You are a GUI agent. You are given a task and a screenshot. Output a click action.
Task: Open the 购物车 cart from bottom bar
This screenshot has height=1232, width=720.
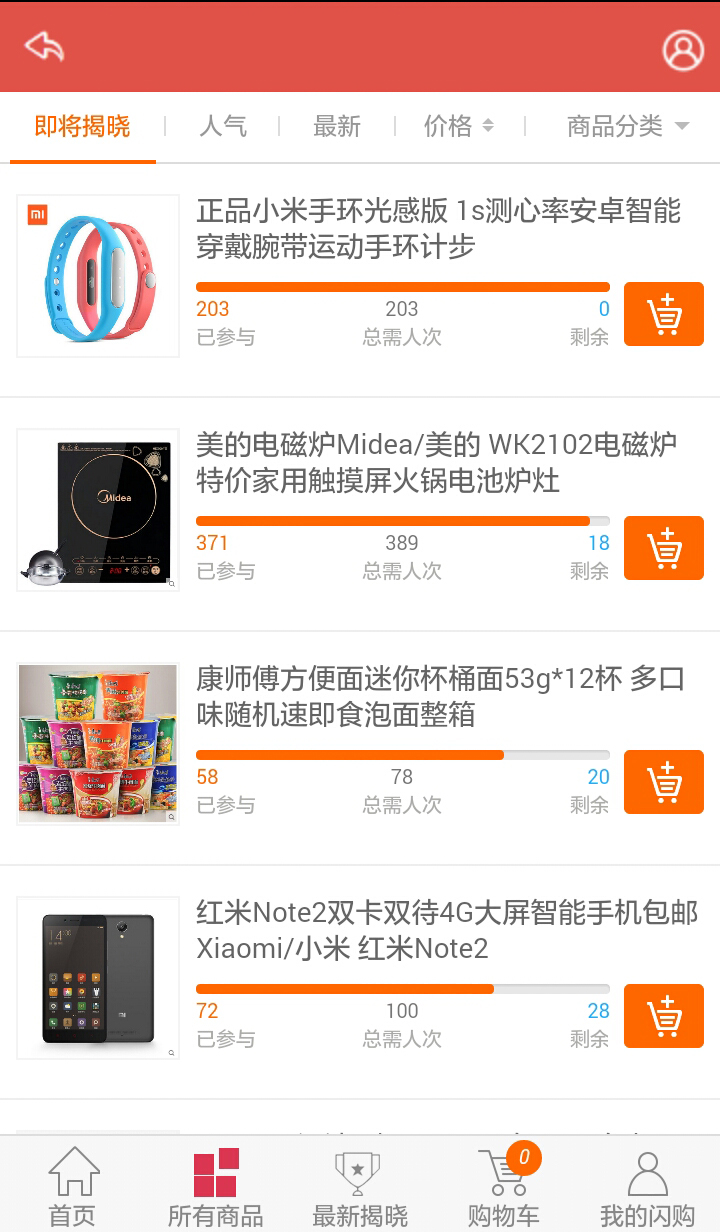(503, 1185)
